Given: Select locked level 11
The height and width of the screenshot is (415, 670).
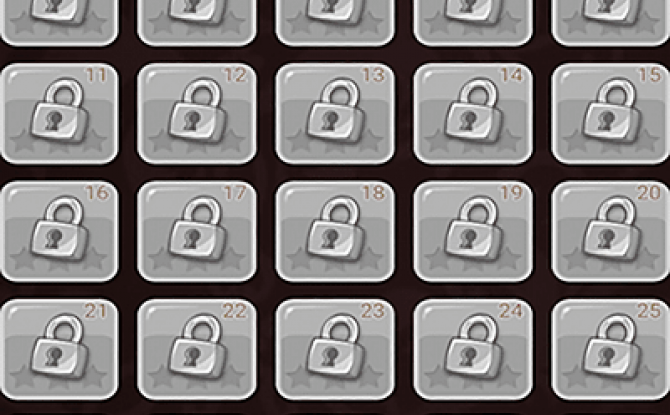Looking at the screenshot, I should 59,114.
